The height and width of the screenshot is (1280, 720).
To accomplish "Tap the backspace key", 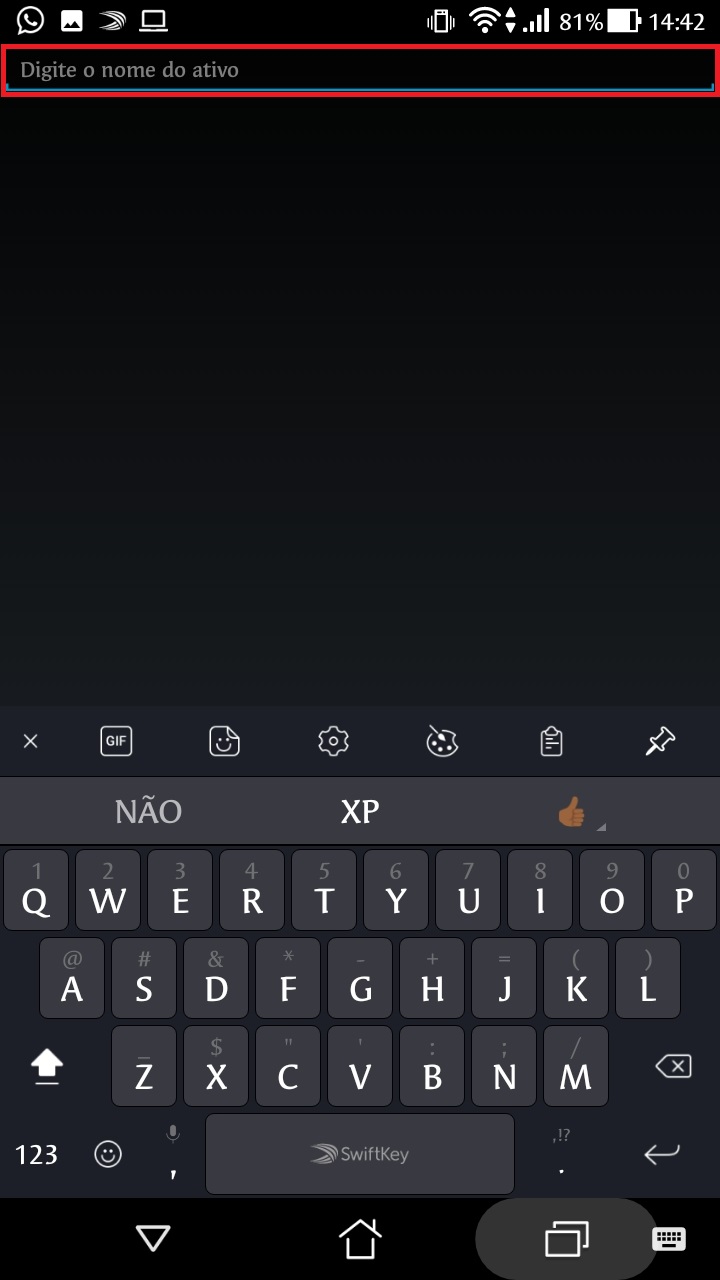I will click(x=673, y=1067).
